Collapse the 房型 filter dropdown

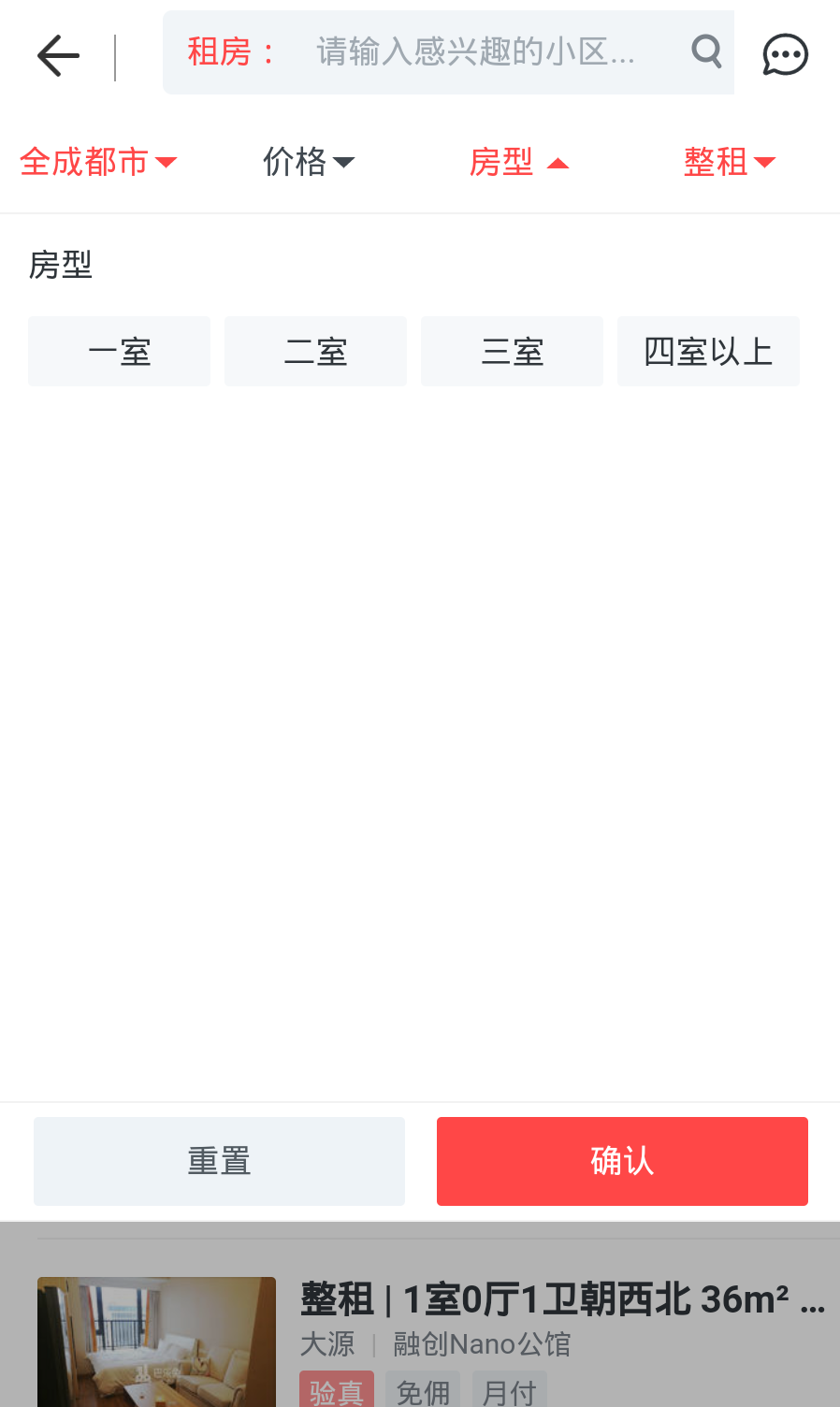[x=518, y=163]
